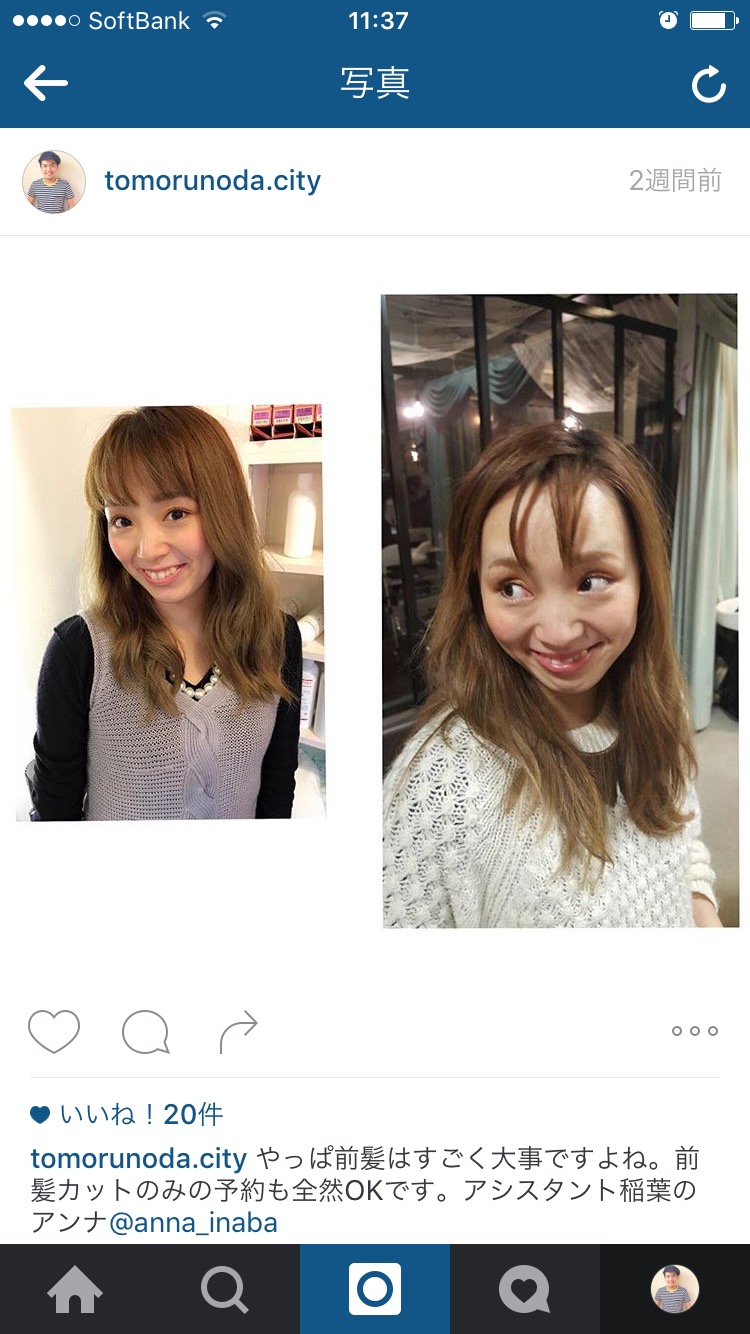Open the hairstyle comparison photo
Image resolution: width=750 pixels, height=1334 pixels.
(x=375, y=612)
